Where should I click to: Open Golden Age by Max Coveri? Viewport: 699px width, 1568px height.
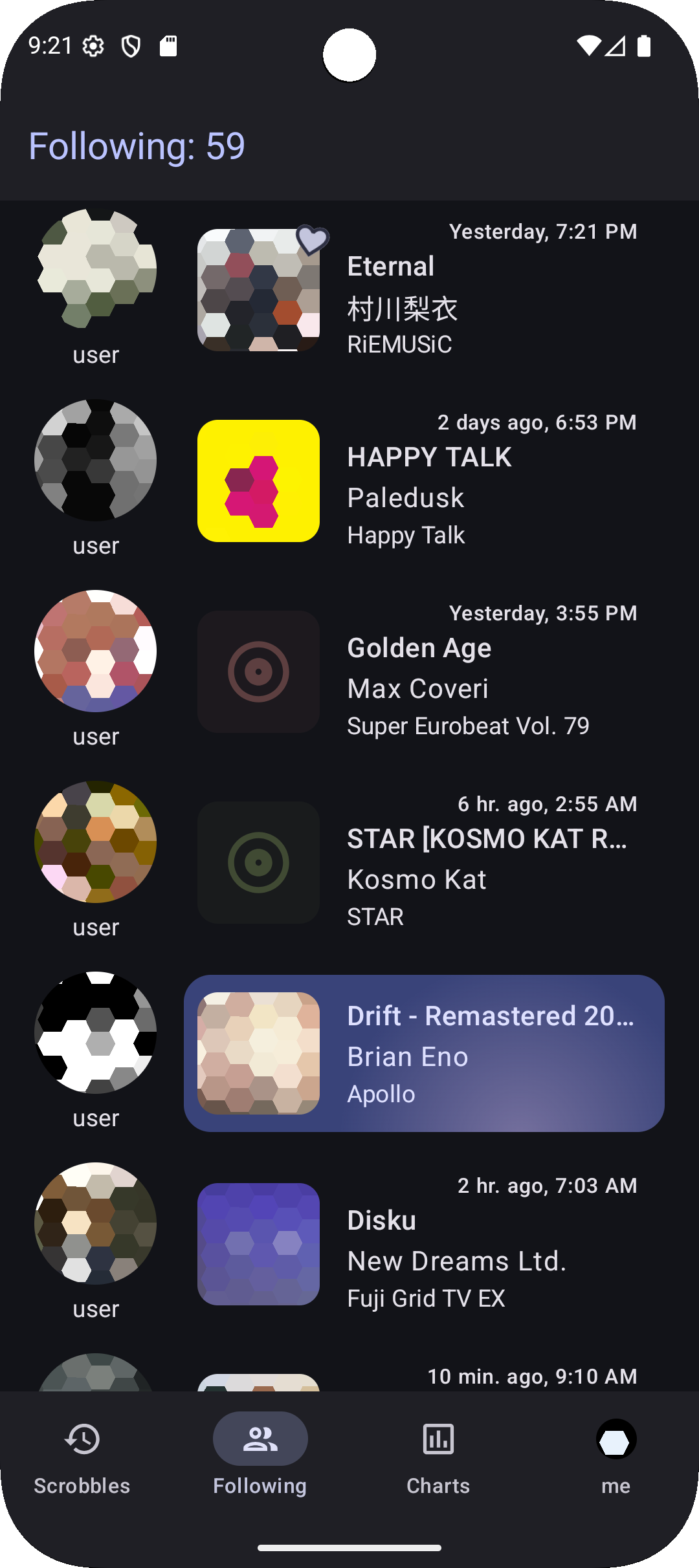tap(424, 671)
